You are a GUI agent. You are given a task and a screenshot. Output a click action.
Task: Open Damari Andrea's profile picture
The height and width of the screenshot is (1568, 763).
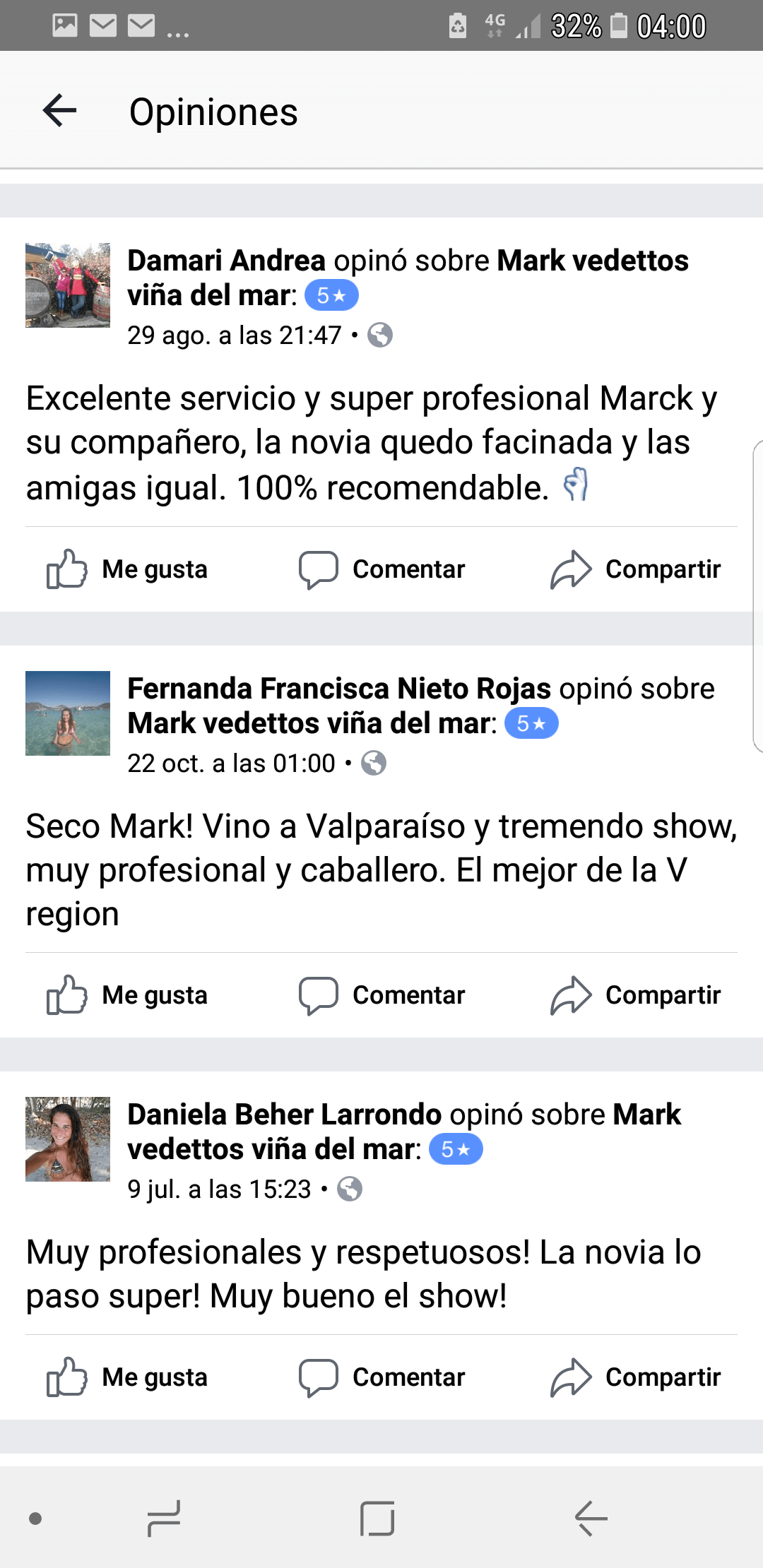click(x=68, y=285)
